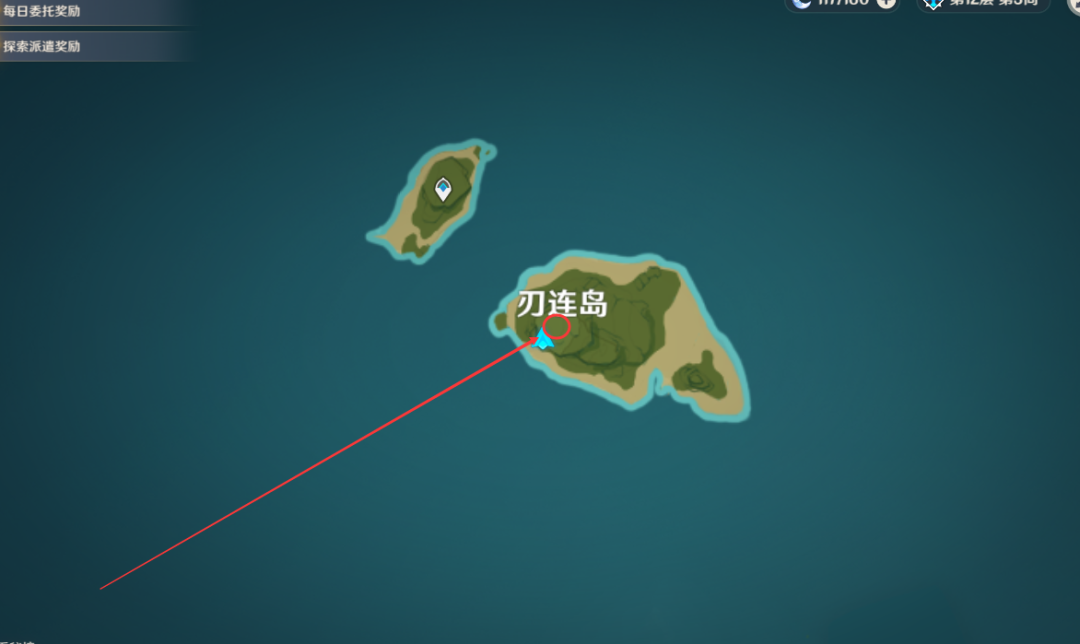Tap the plus button to replenish resin
Image resolution: width=1080 pixels, height=644 pixels.
click(x=886, y=3)
